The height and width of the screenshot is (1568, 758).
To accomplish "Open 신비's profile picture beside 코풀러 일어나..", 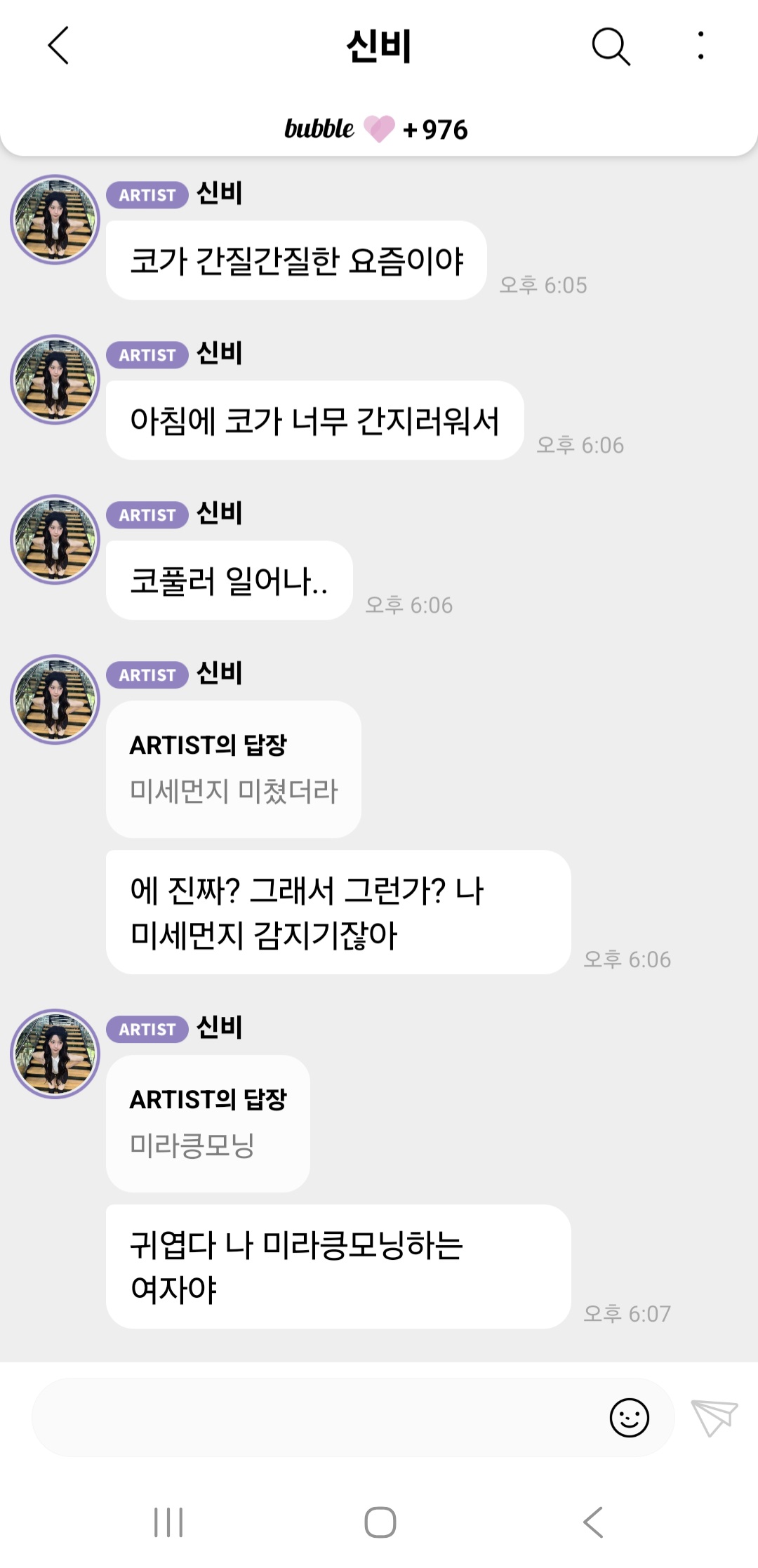I will 55,540.
